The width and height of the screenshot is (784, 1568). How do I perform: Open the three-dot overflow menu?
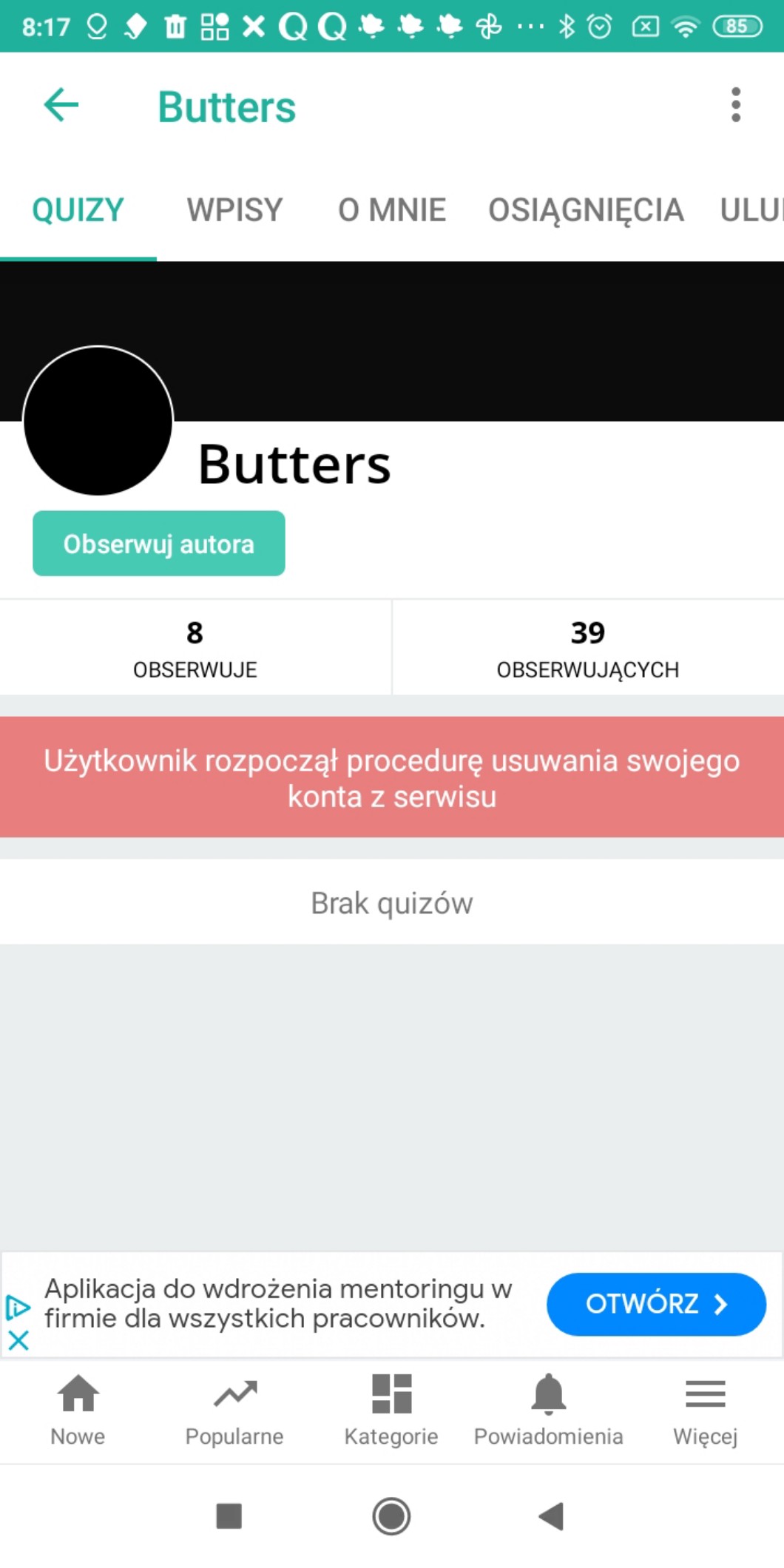point(735,105)
